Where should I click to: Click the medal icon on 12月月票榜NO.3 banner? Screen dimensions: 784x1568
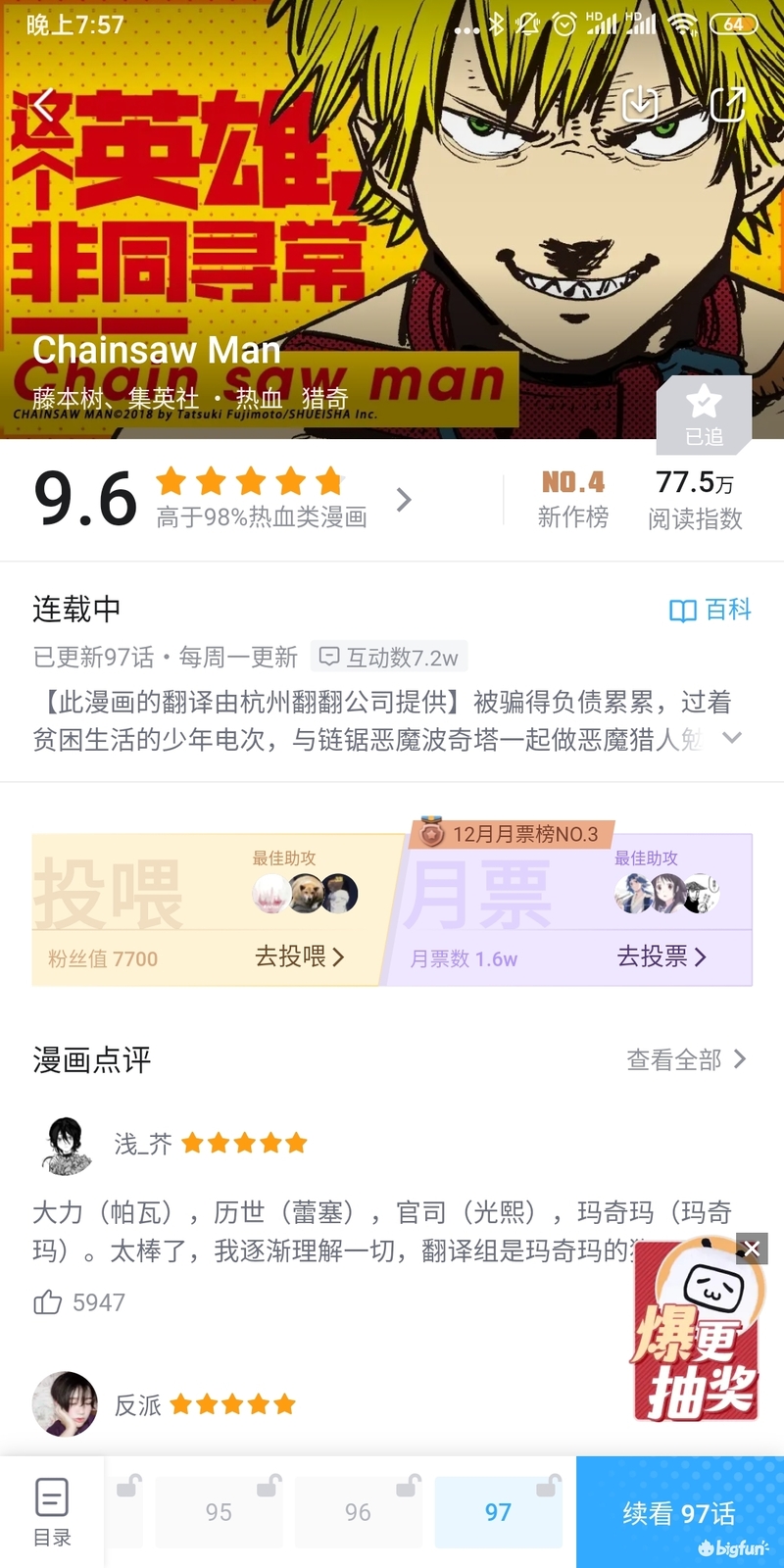click(429, 832)
